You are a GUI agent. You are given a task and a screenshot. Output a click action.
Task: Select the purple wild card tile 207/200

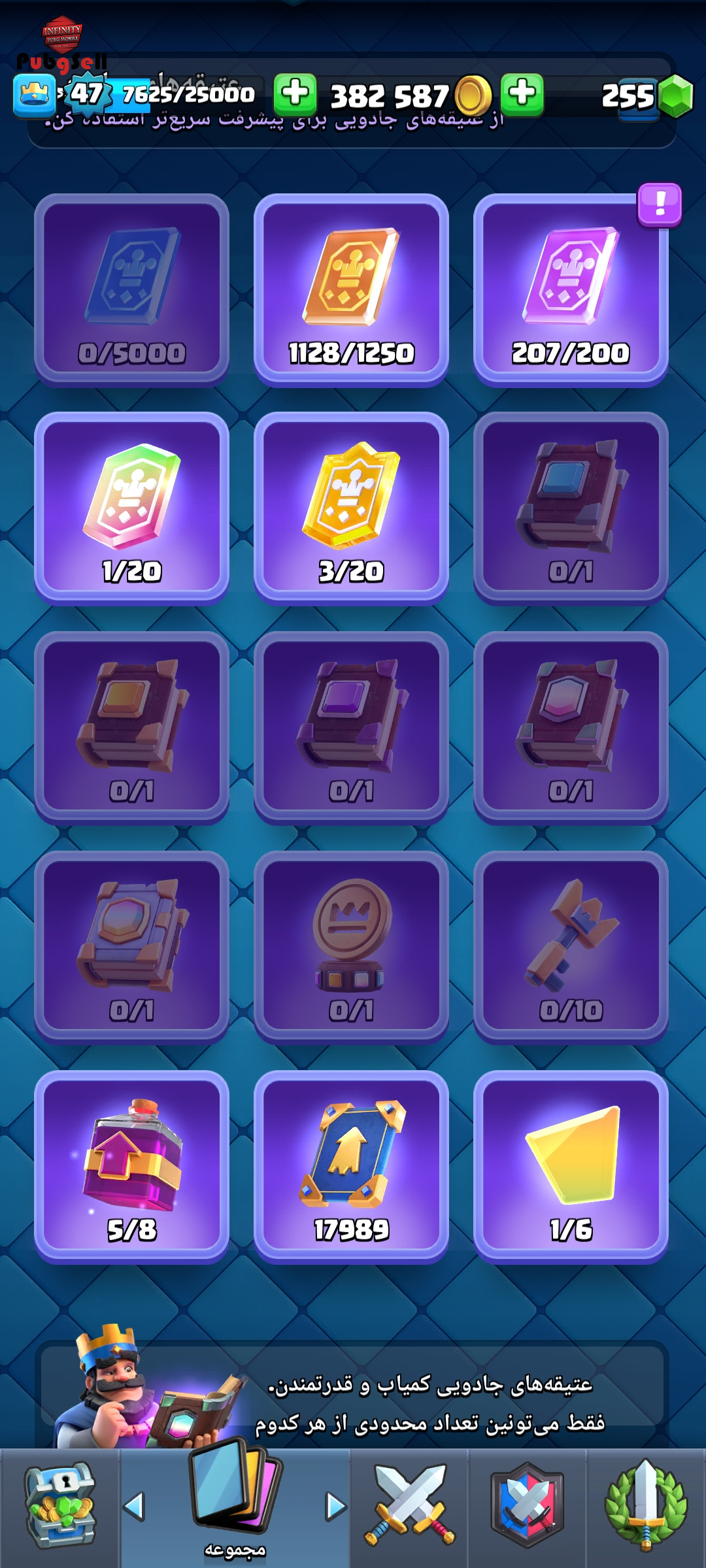571,289
